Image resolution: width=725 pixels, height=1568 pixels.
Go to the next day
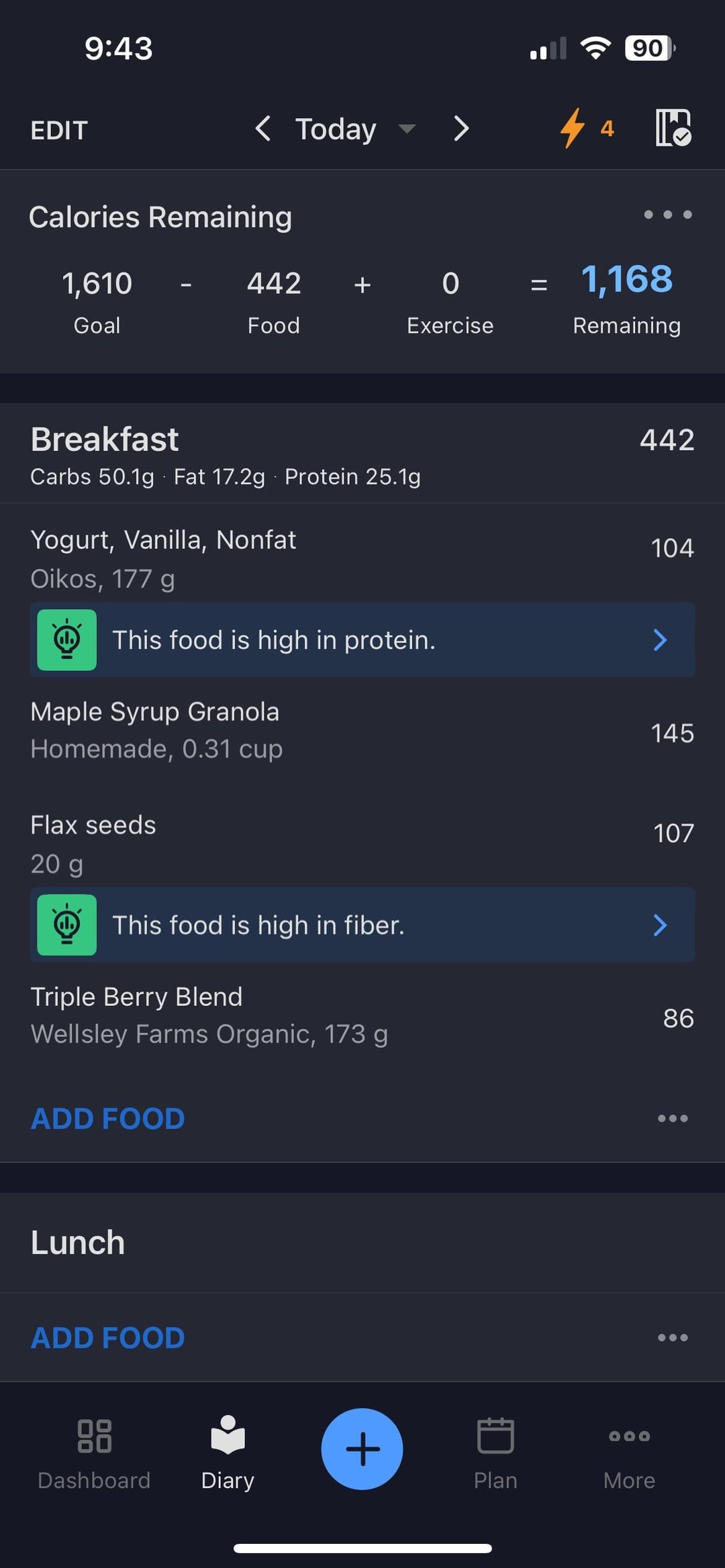(x=461, y=128)
